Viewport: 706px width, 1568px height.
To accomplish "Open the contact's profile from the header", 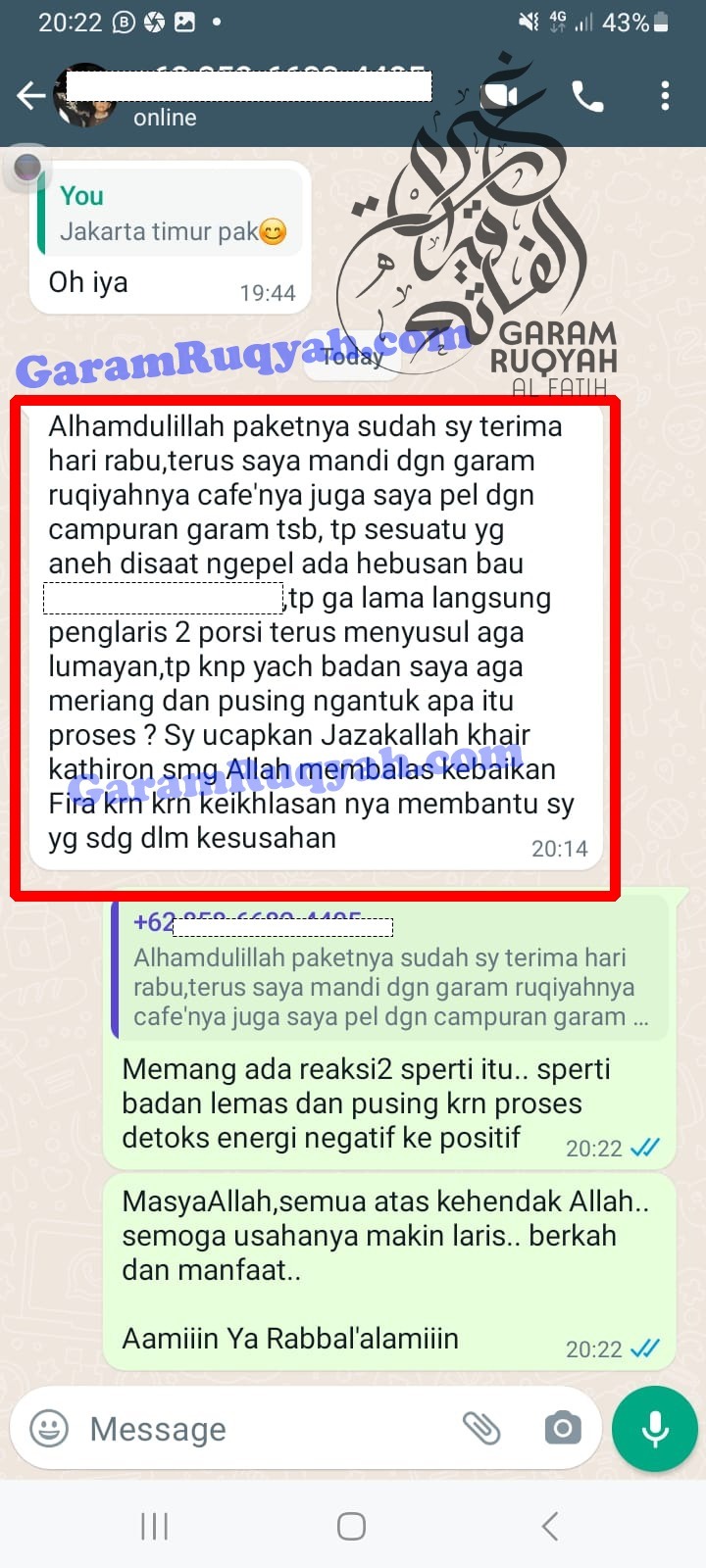I will coord(245,96).
